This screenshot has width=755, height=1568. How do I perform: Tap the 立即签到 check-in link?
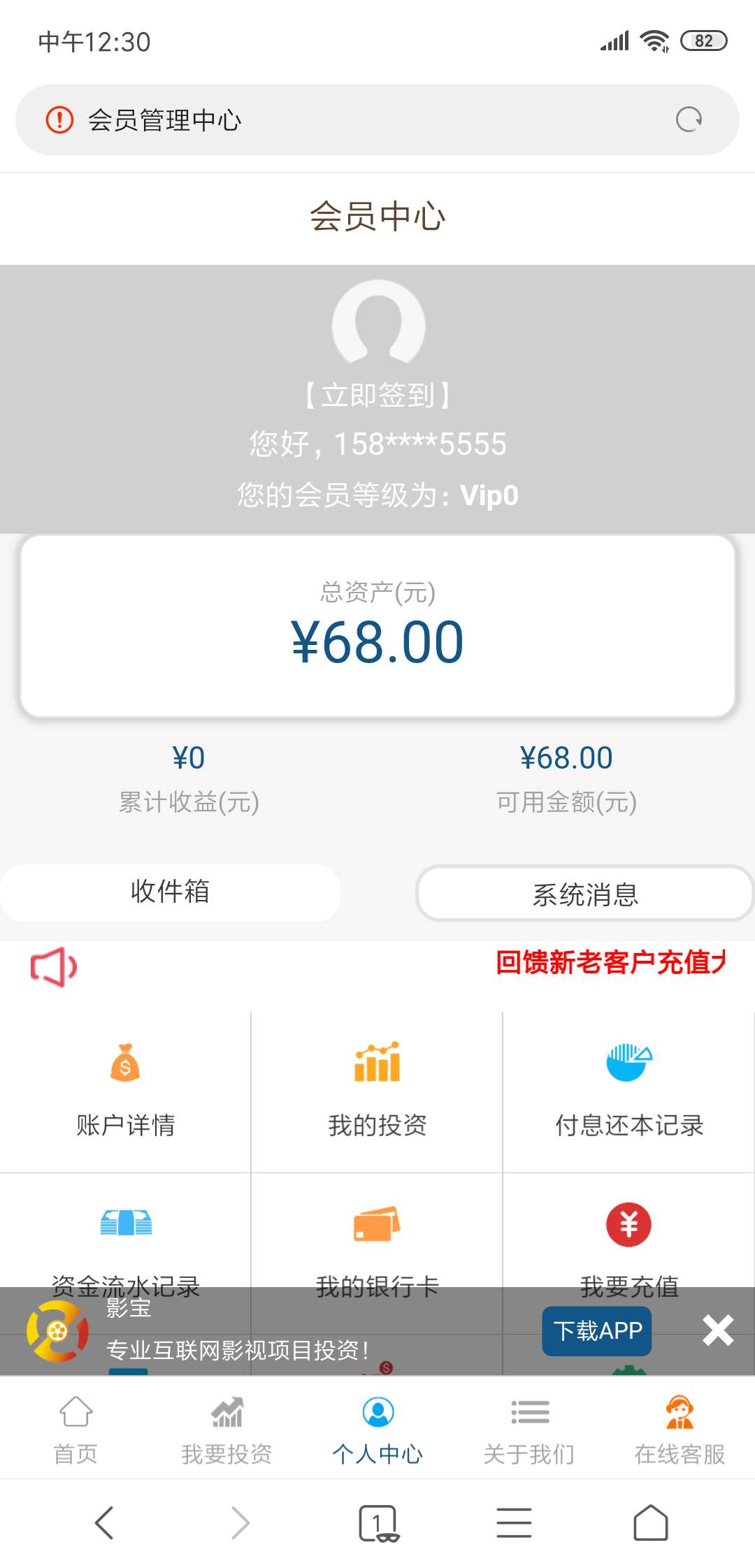(x=377, y=395)
